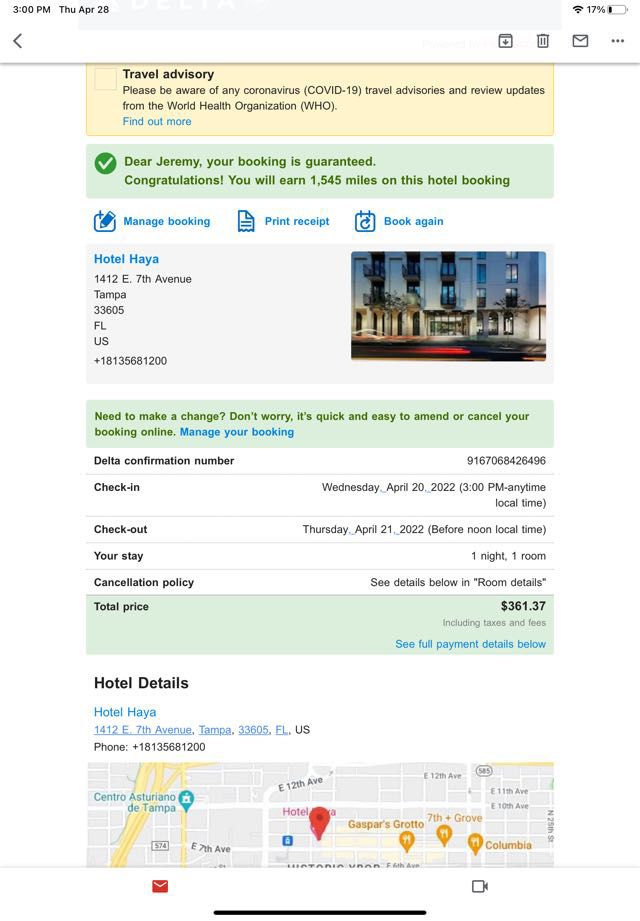Screen dimensions: 640x921
Task: Delete this email
Action: pyautogui.click(x=543, y=41)
